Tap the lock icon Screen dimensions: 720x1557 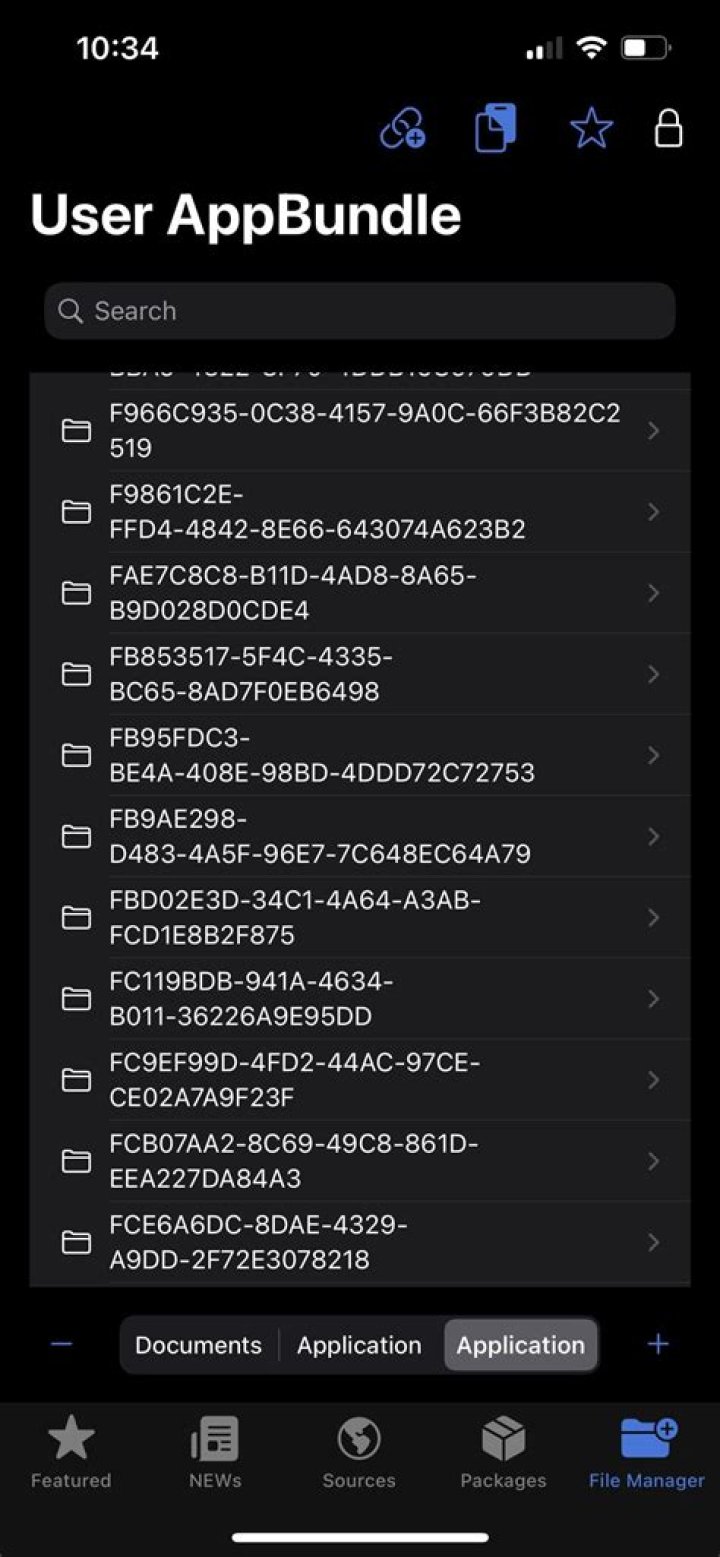pos(668,129)
